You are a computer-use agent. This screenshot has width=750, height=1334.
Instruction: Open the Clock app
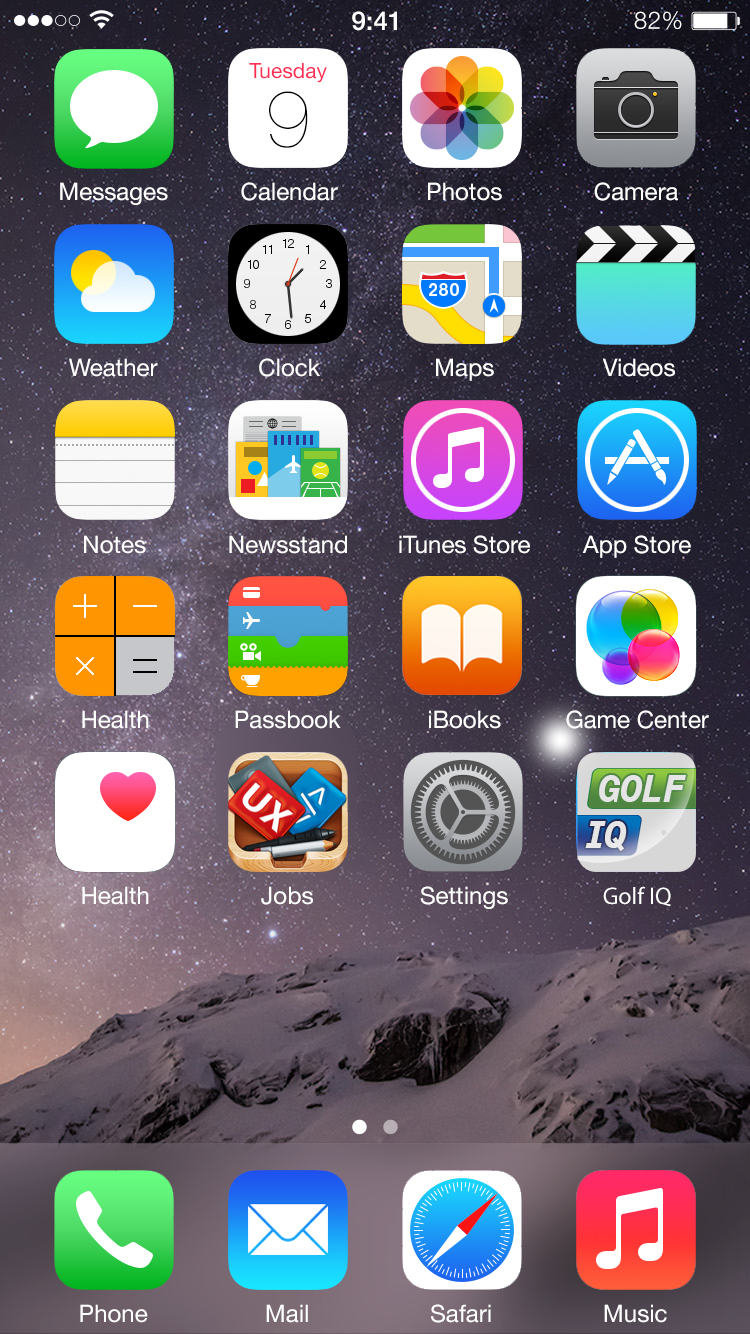(x=288, y=285)
